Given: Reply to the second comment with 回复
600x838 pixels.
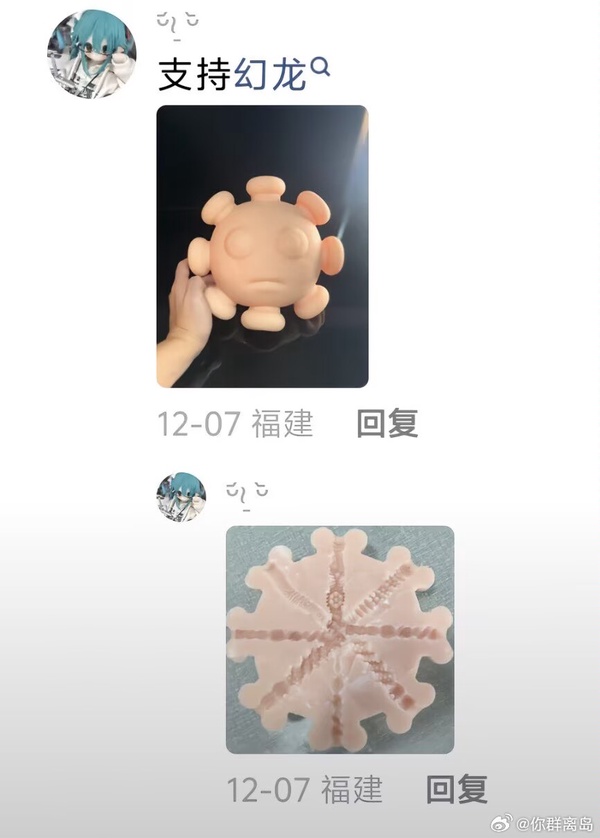Looking at the screenshot, I should 457,789.
